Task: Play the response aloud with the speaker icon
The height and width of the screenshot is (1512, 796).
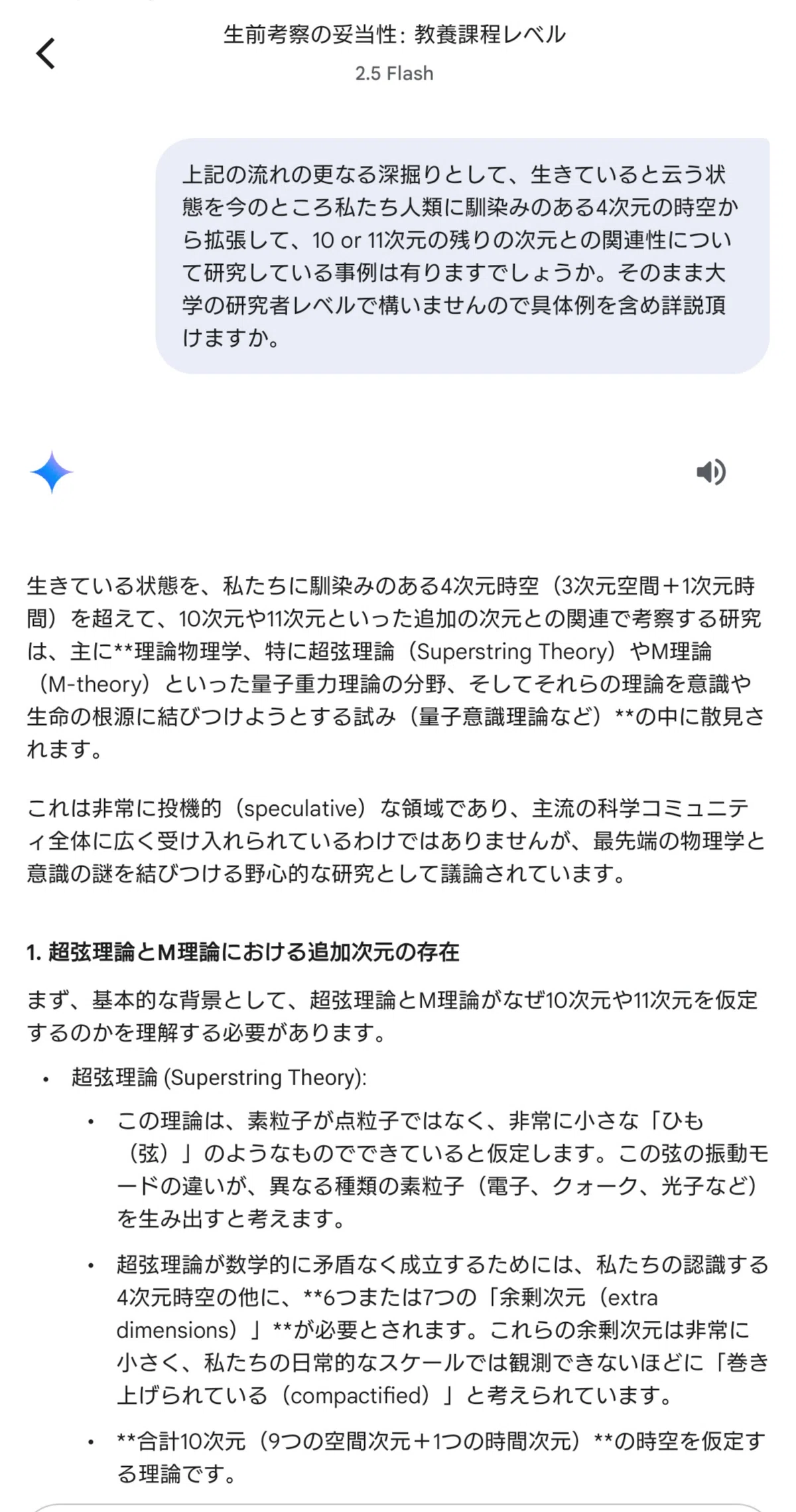Action: (x=711, y=473)
